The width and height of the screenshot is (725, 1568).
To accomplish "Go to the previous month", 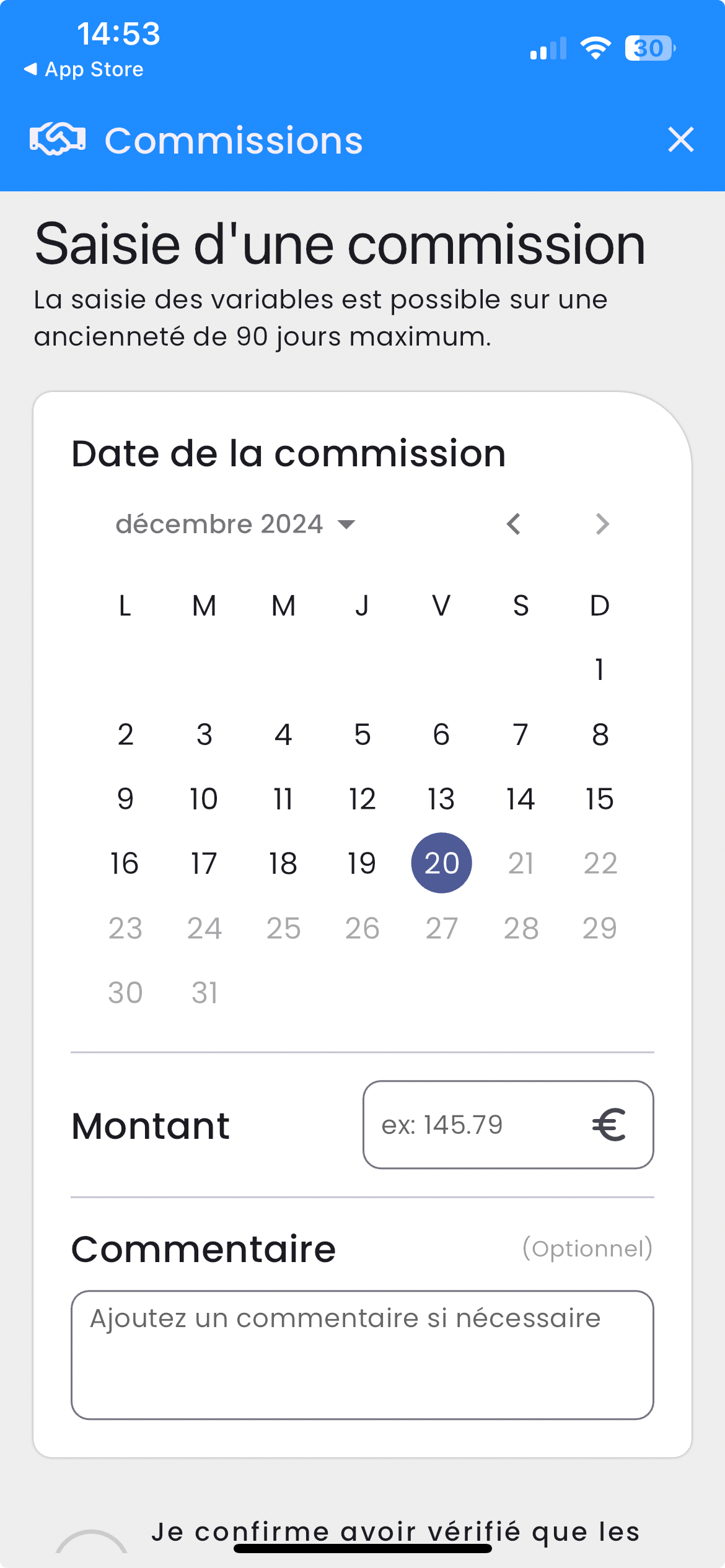I will pos(513,525).
